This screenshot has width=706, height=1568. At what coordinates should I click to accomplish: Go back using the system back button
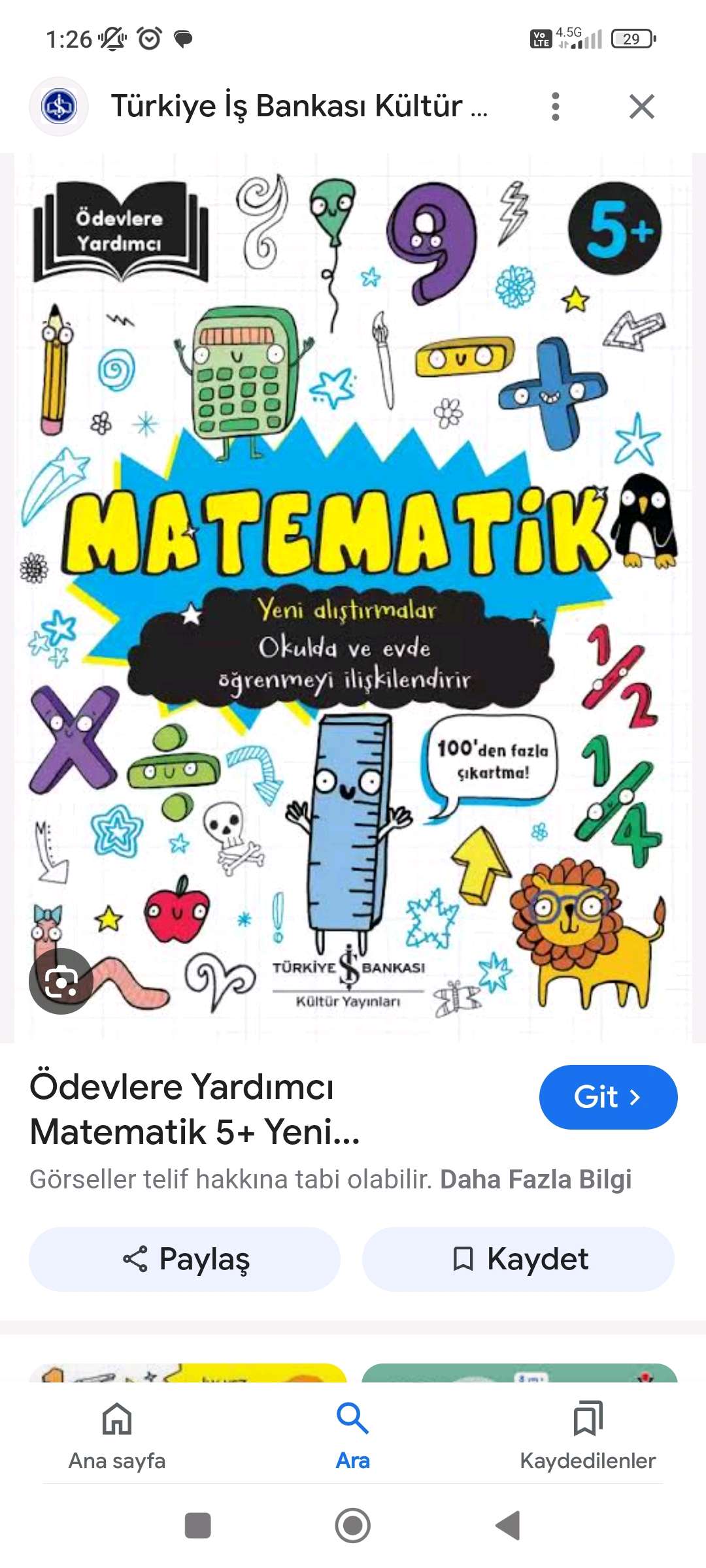point(508,1526)
